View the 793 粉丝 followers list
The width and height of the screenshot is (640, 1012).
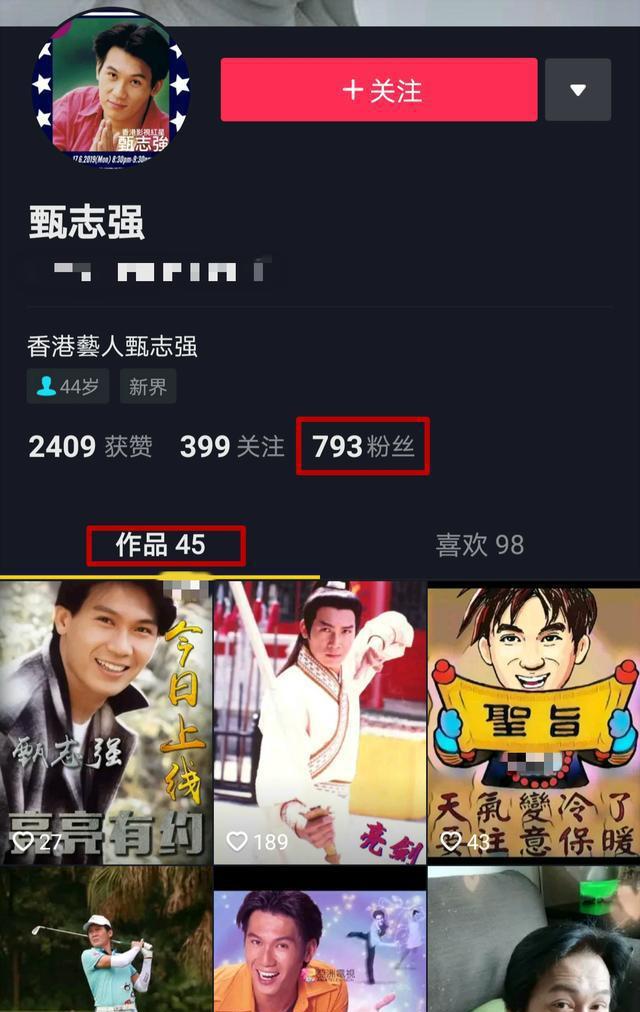coord(363,446)
